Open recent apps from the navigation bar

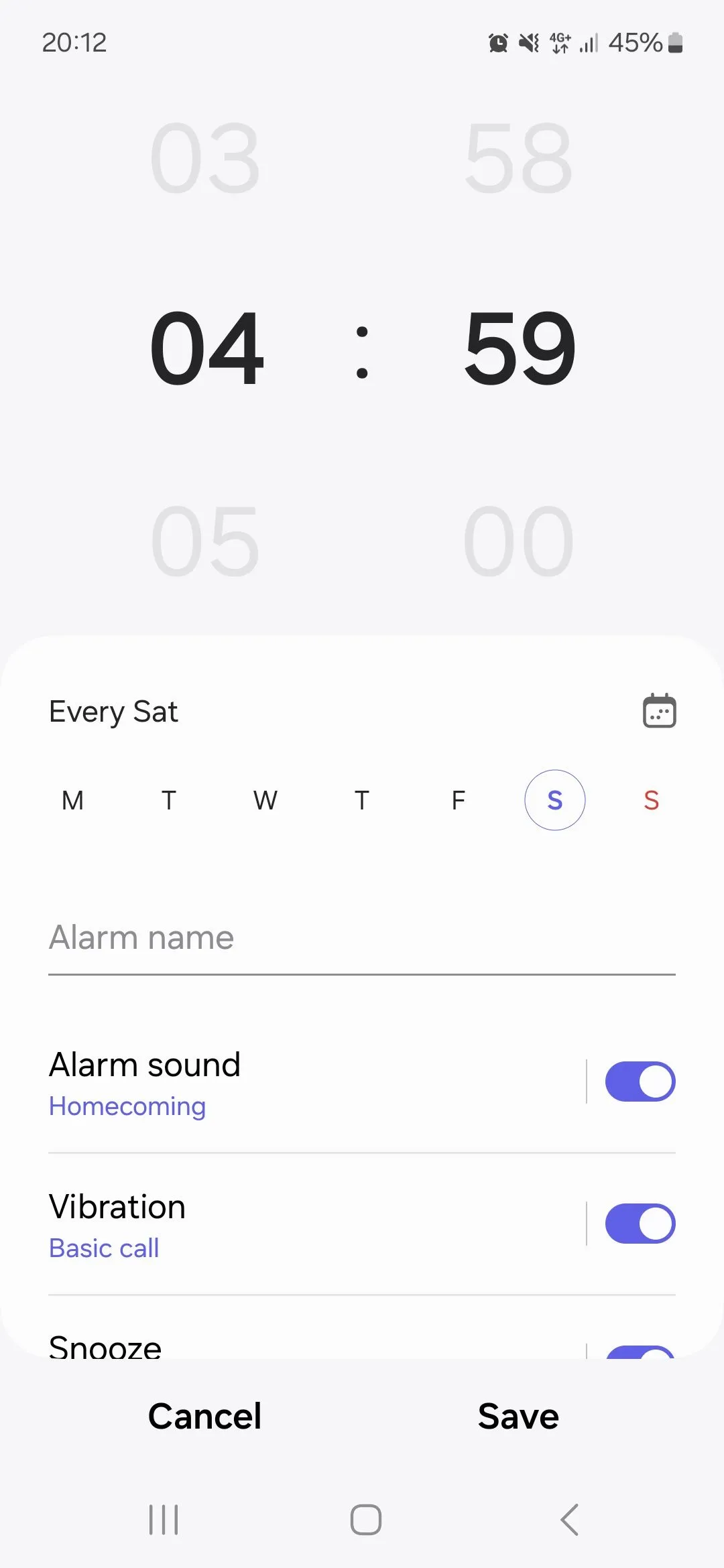(x=164, y=1520)
